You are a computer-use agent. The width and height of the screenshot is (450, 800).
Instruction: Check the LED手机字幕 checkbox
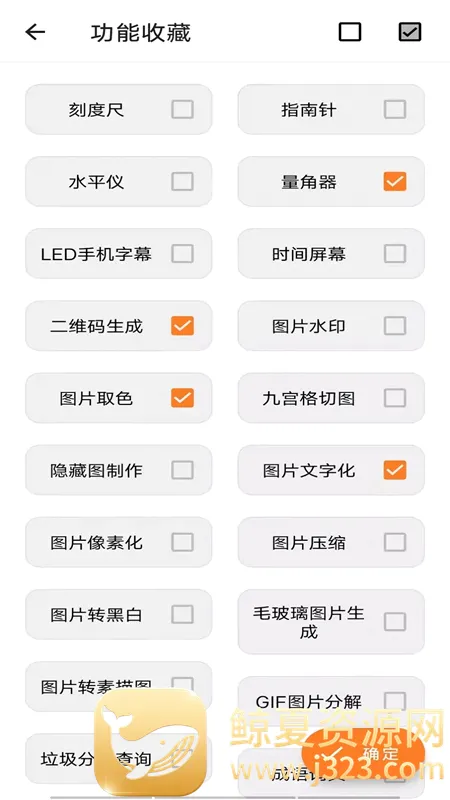pos(182,254)
